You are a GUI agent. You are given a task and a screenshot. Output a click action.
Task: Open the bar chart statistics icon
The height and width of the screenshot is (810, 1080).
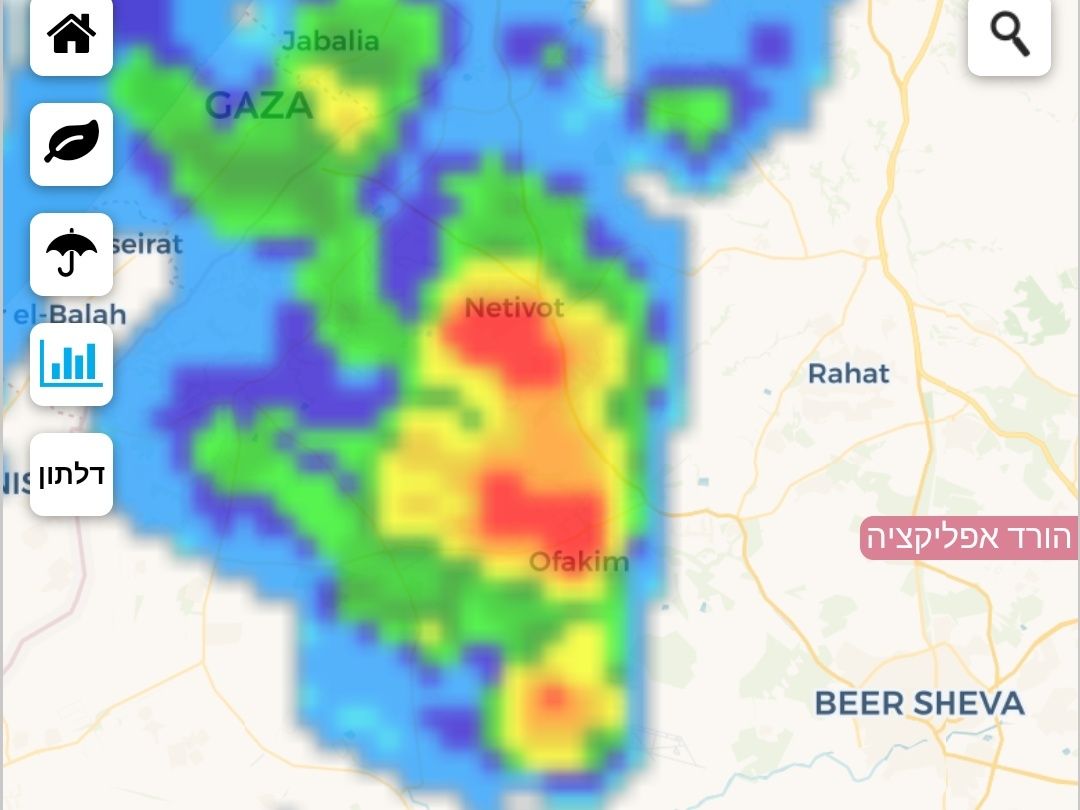coord(71,364)
